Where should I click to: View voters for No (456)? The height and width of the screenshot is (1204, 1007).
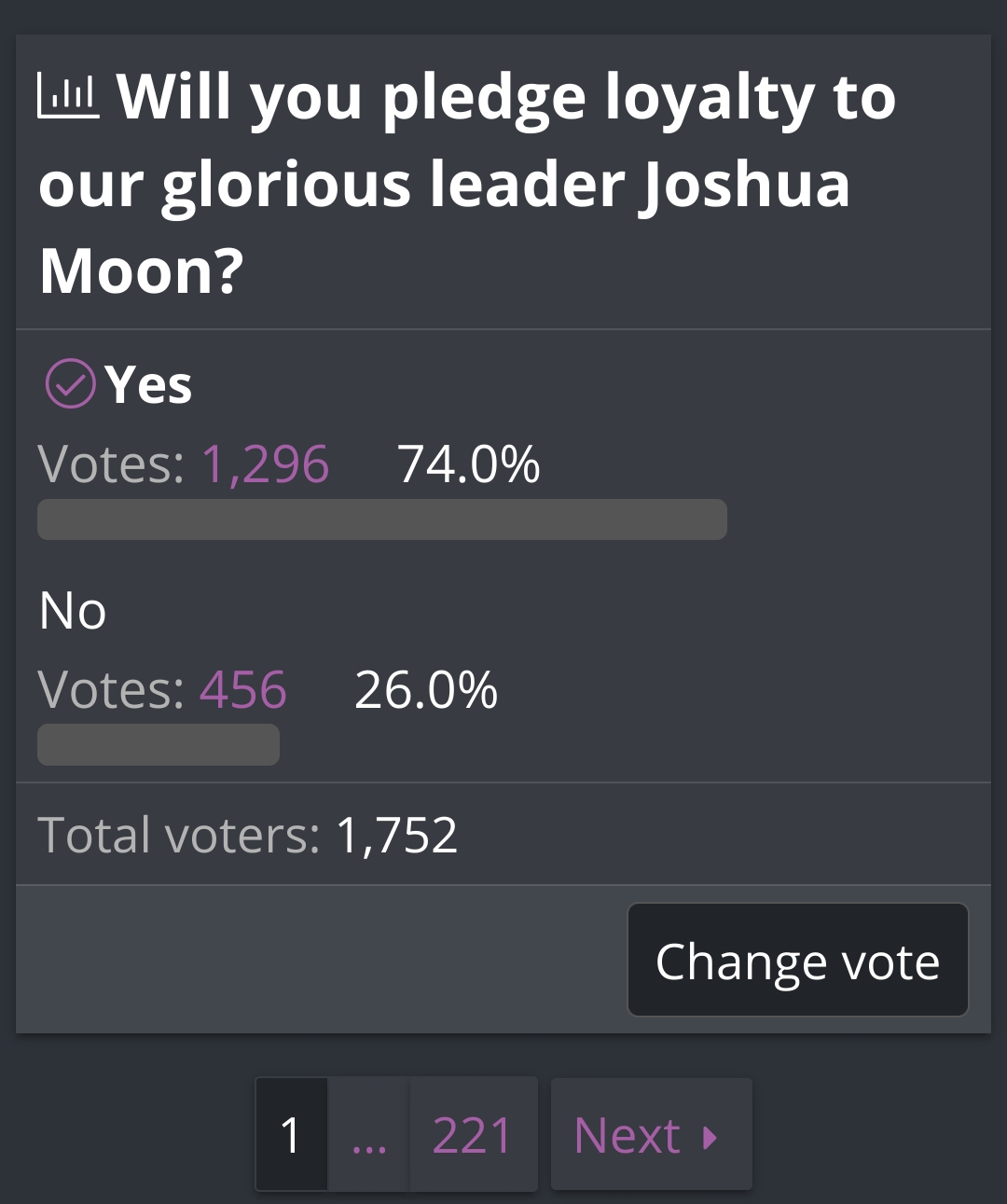point(243,689)
